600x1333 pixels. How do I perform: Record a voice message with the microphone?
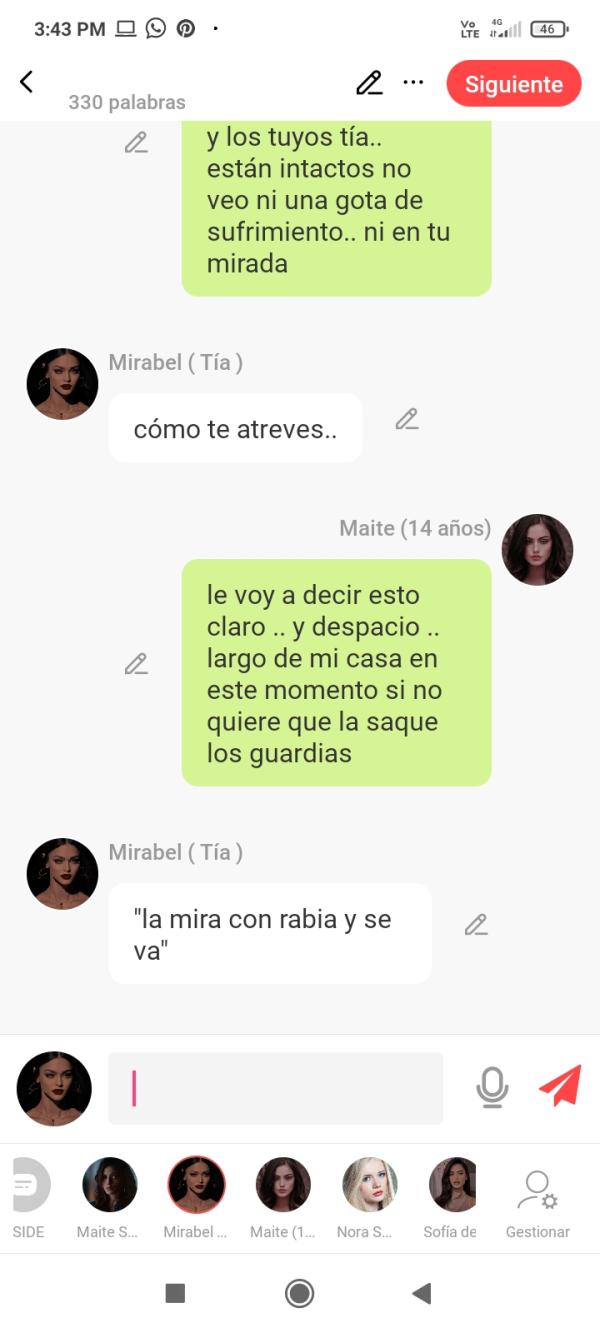click(x=492, y=1087)
